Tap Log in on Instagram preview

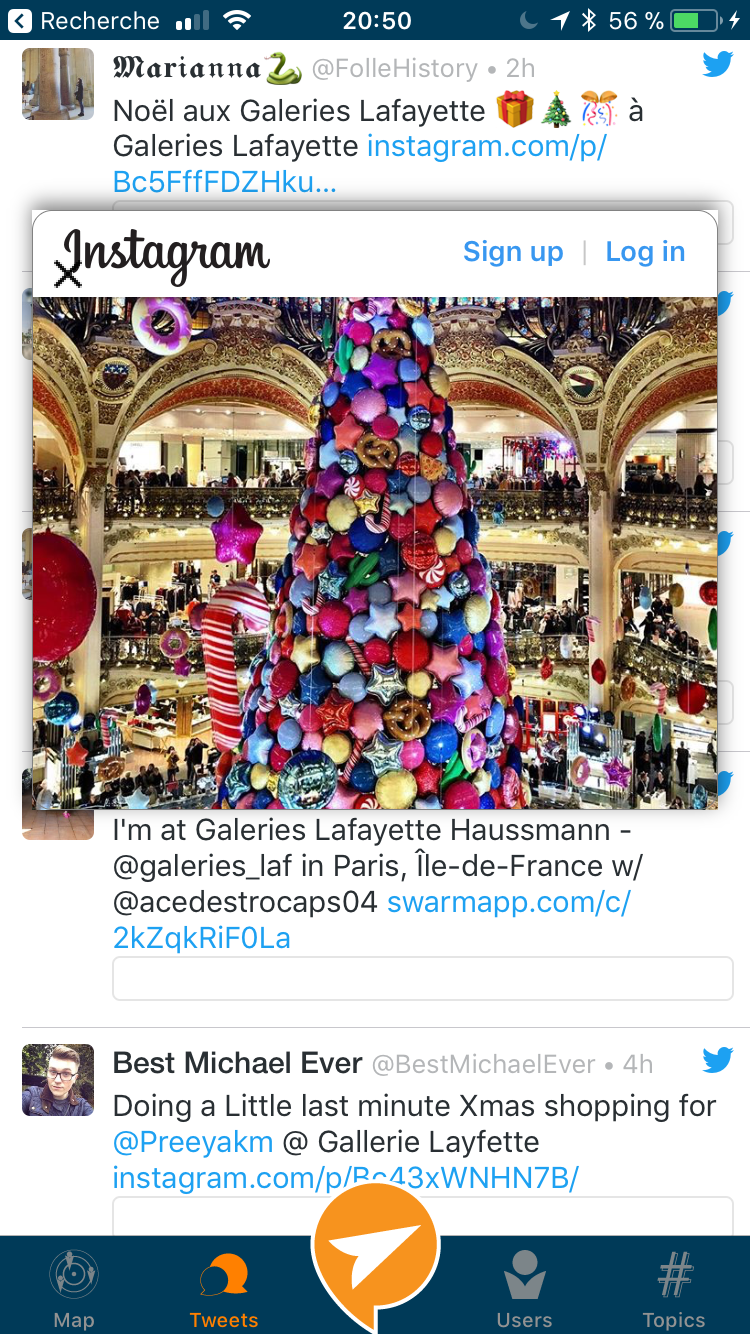645,252
